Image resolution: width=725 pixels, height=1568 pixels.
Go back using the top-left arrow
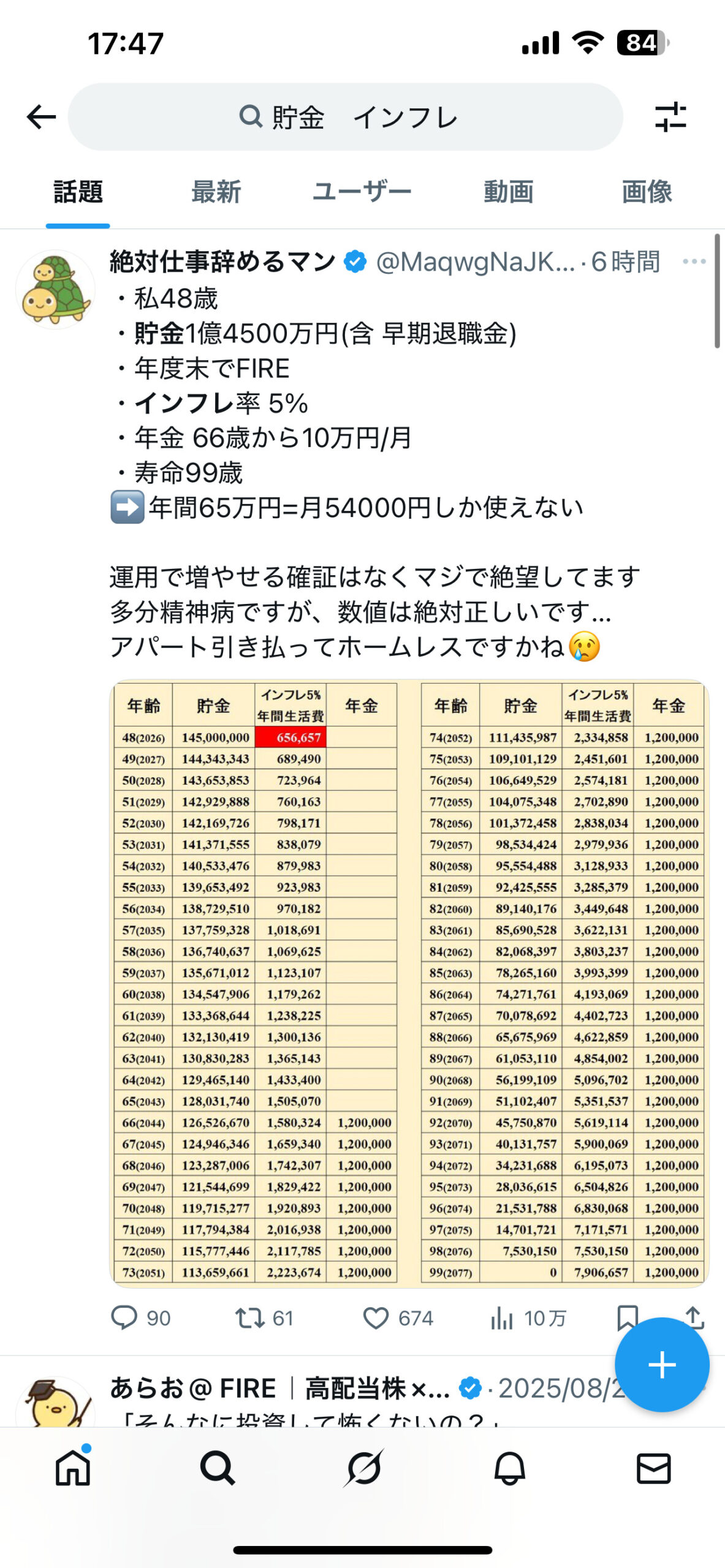tap(41, 117)
